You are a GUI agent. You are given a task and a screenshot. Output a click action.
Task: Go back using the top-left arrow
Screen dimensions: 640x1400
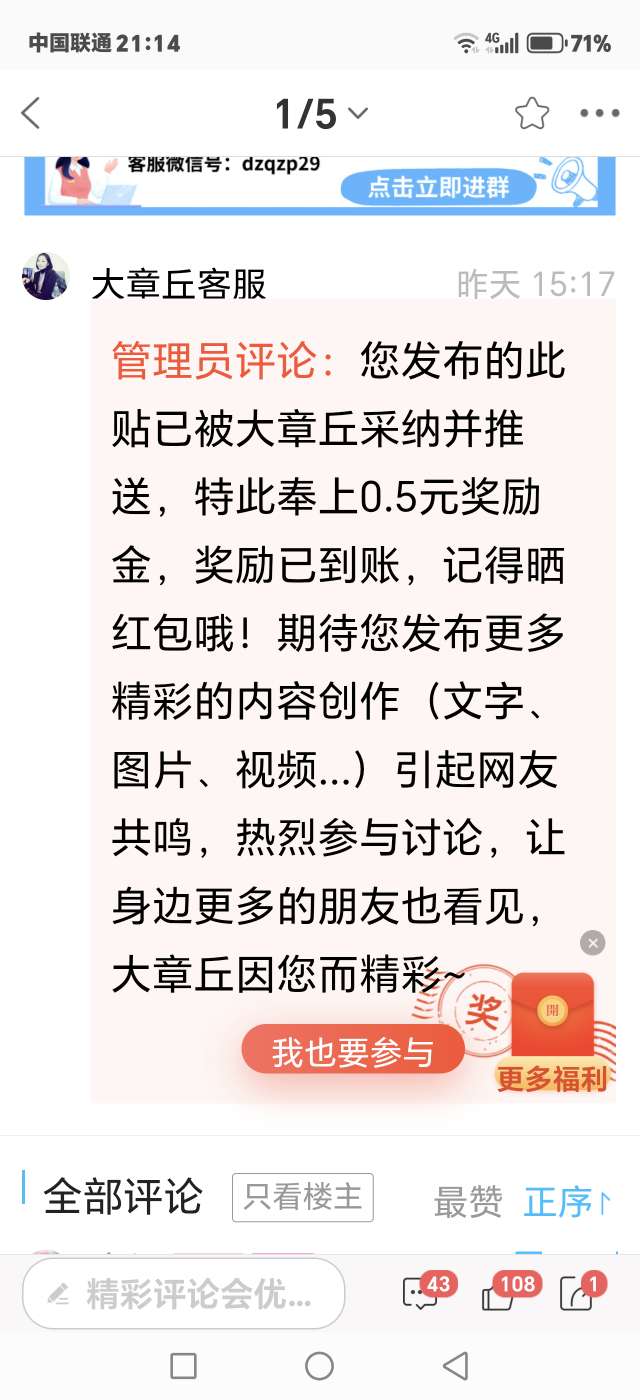31,113
